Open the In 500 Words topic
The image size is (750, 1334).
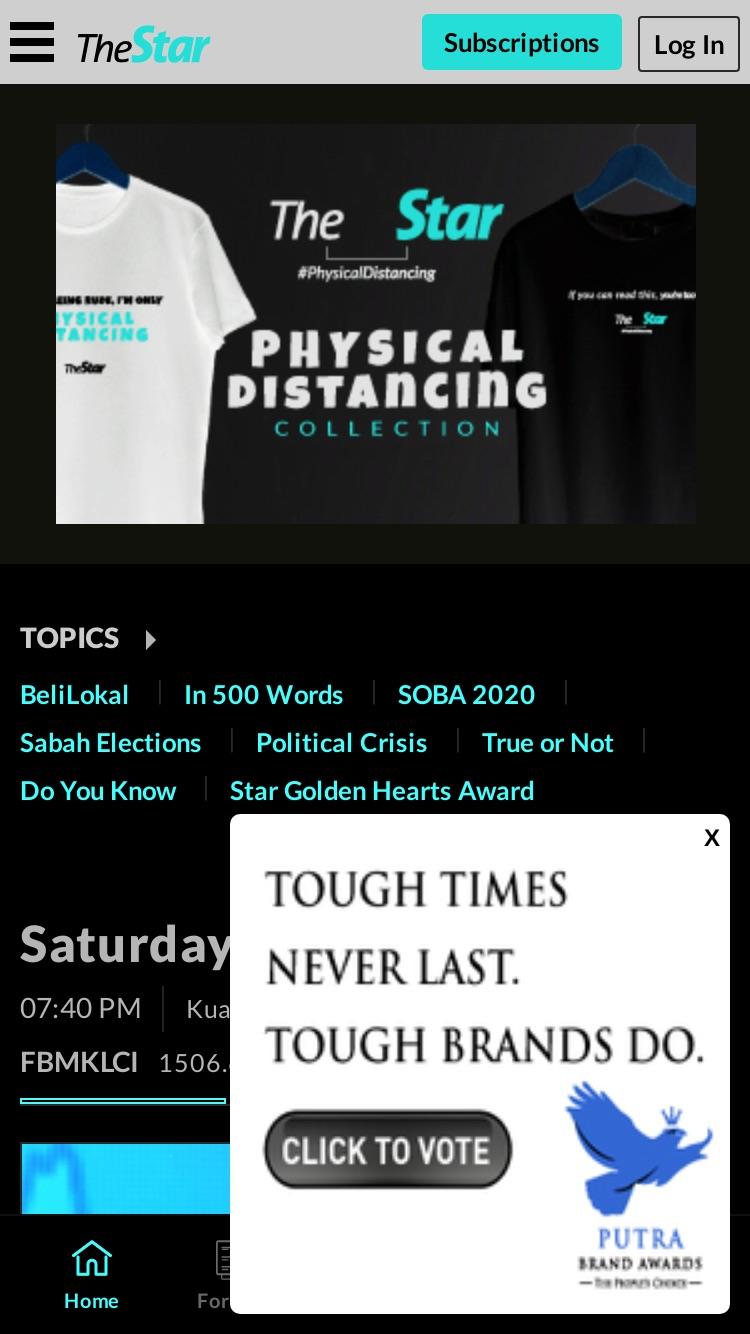click(264, 694)
